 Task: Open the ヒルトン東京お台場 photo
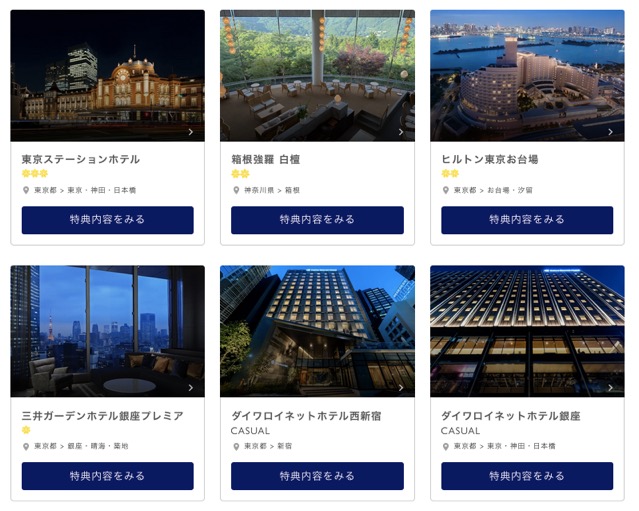pos(527,76)
